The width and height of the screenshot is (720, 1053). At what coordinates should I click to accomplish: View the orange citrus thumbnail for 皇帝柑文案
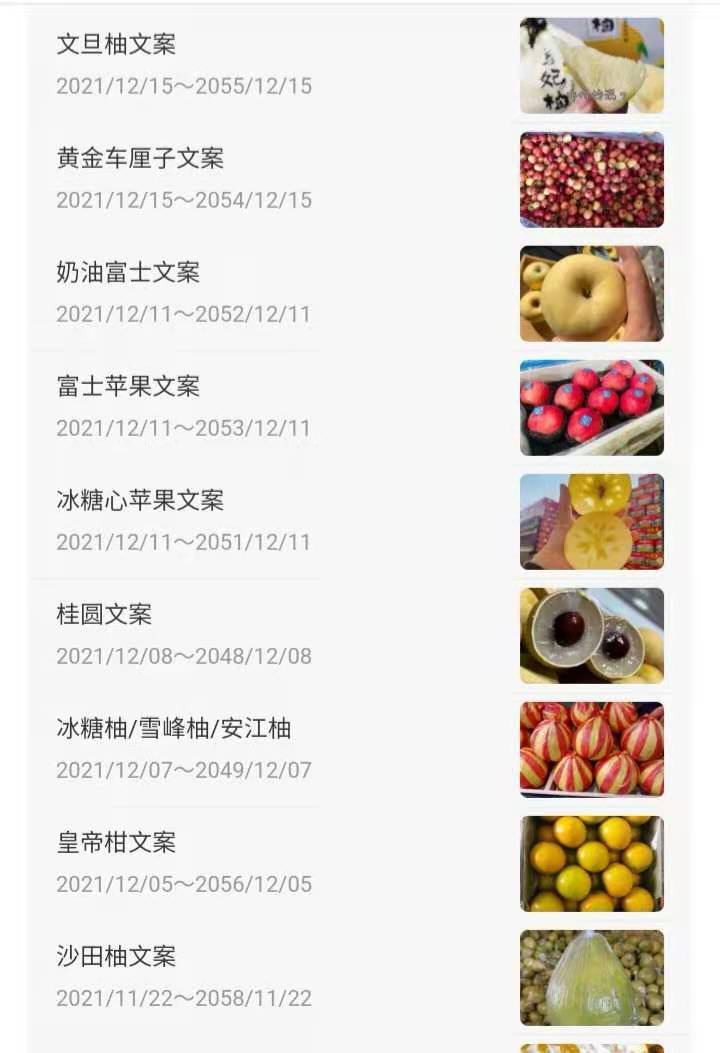591,862
